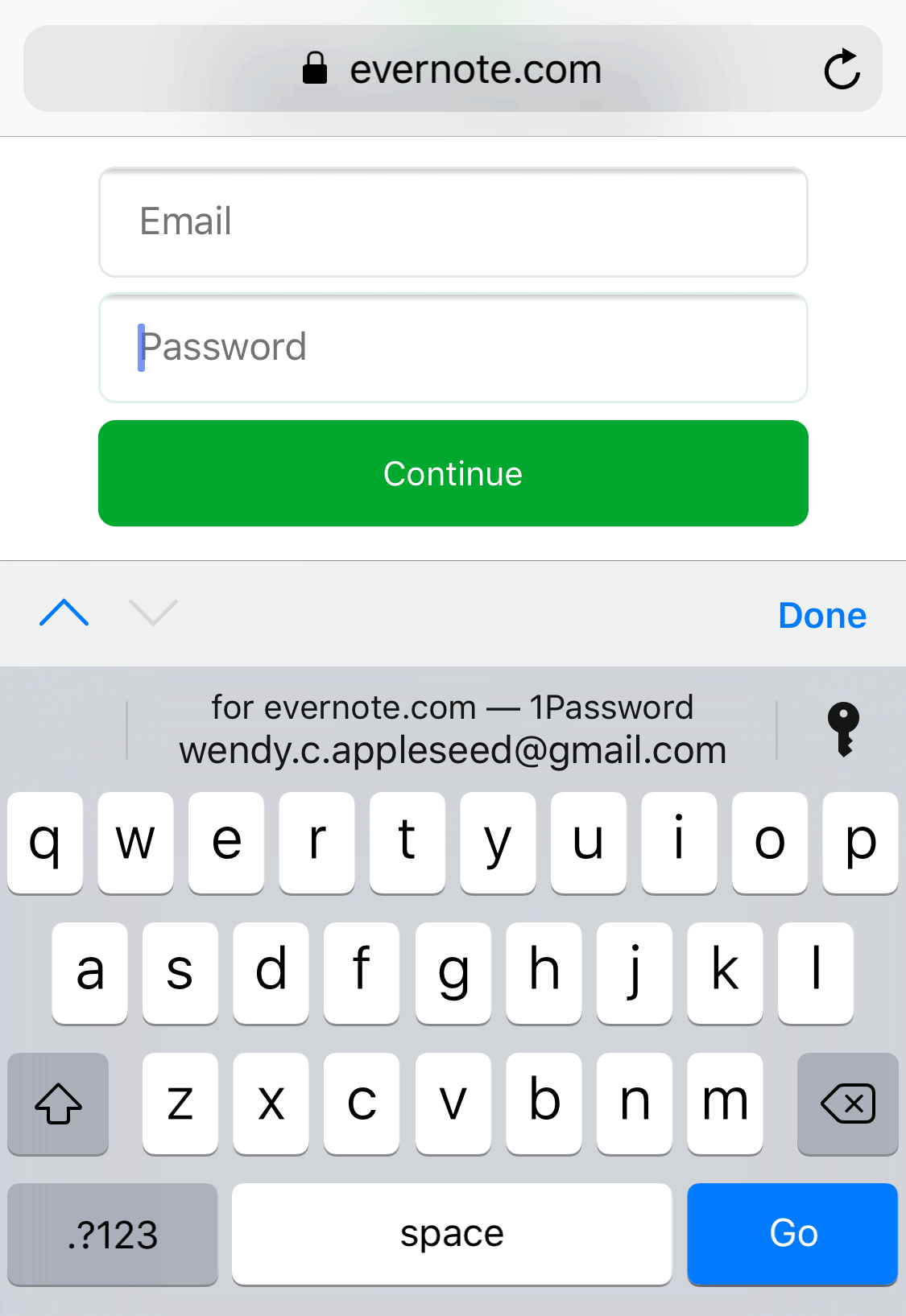This screenshot has height=1316, width=906.
Task: Submit the form with Continue
Action: (453, 473)
